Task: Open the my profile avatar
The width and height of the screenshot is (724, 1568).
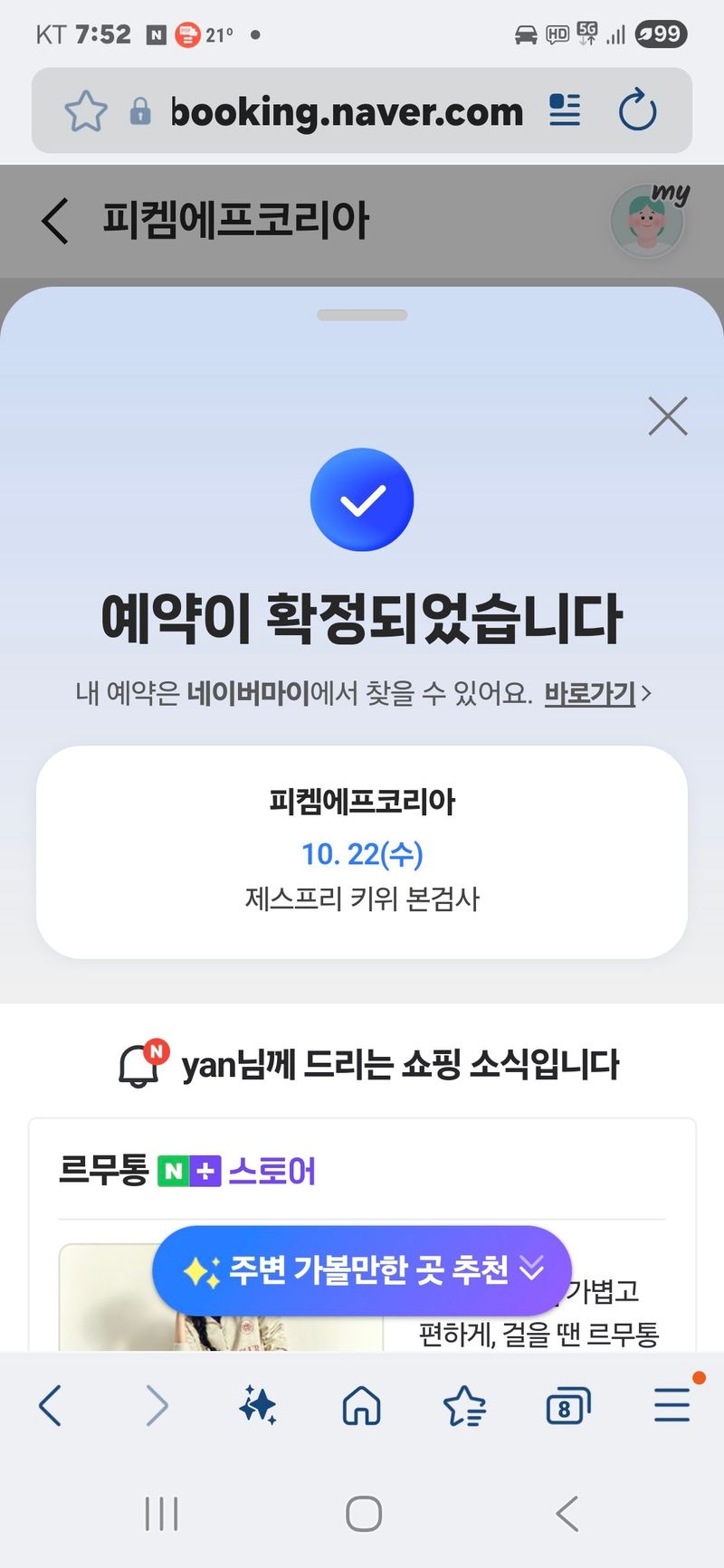Action: pyautogui.click(x=646, y=221)
